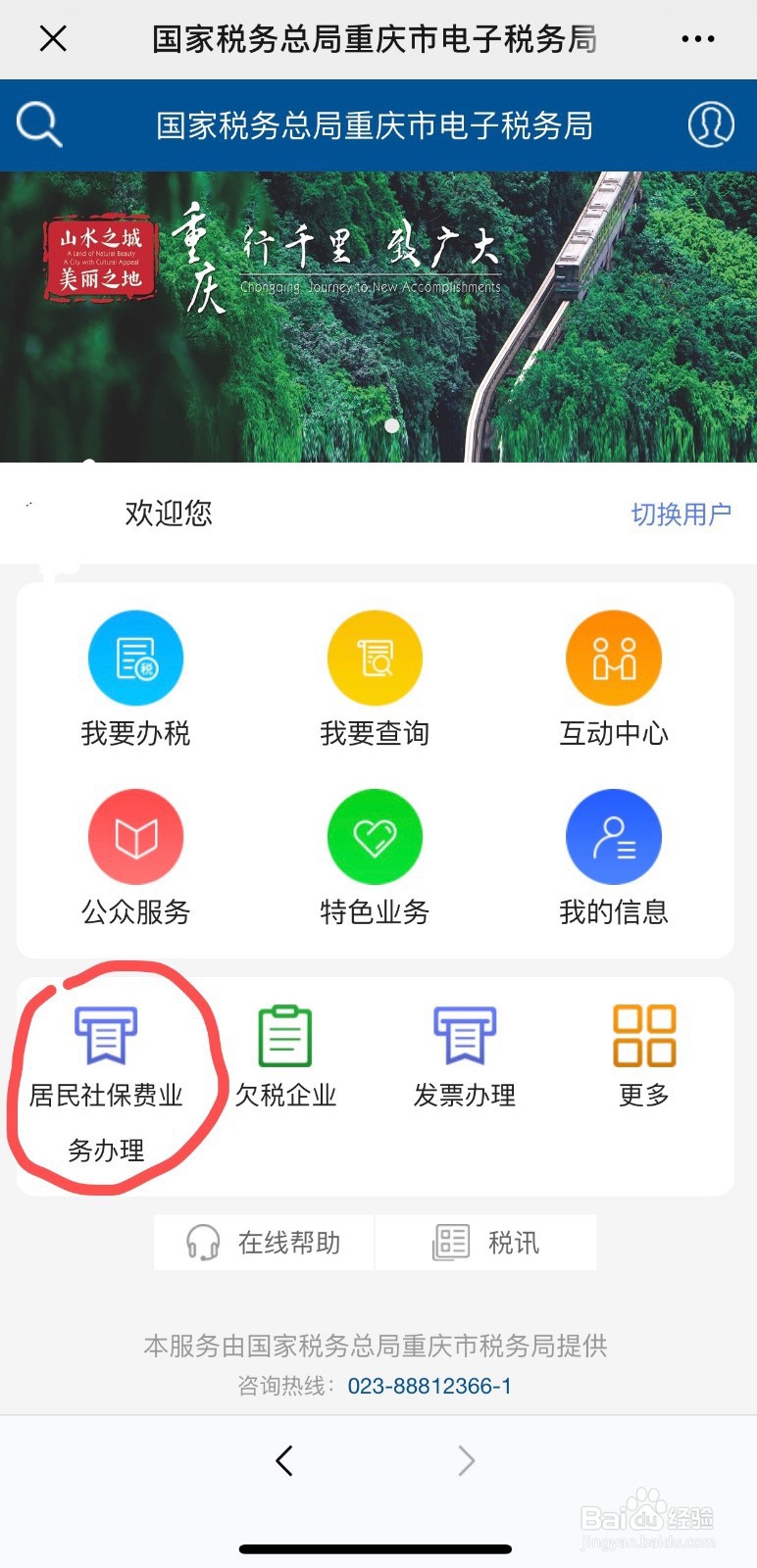Open the browser overflow menu with three dots

(x=697, y=37)
